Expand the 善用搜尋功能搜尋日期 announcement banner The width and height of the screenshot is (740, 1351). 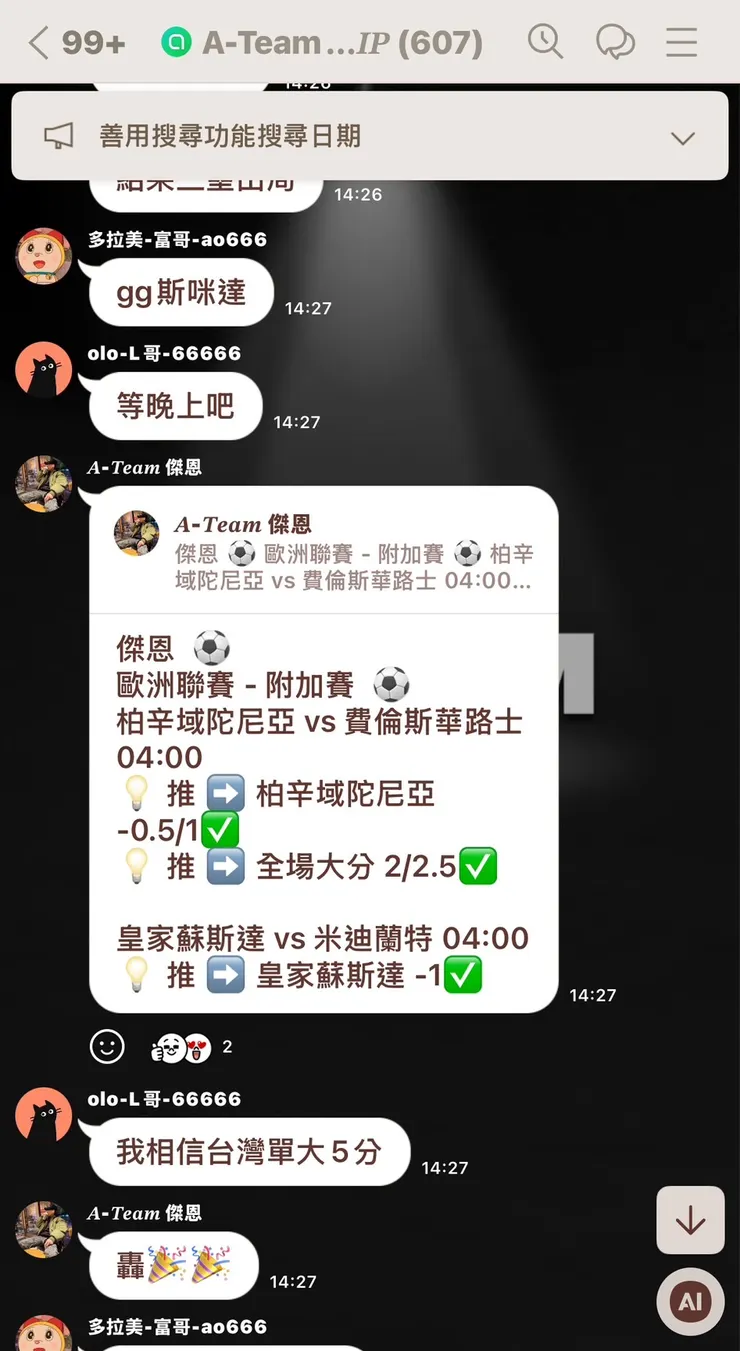click(684, 138)
